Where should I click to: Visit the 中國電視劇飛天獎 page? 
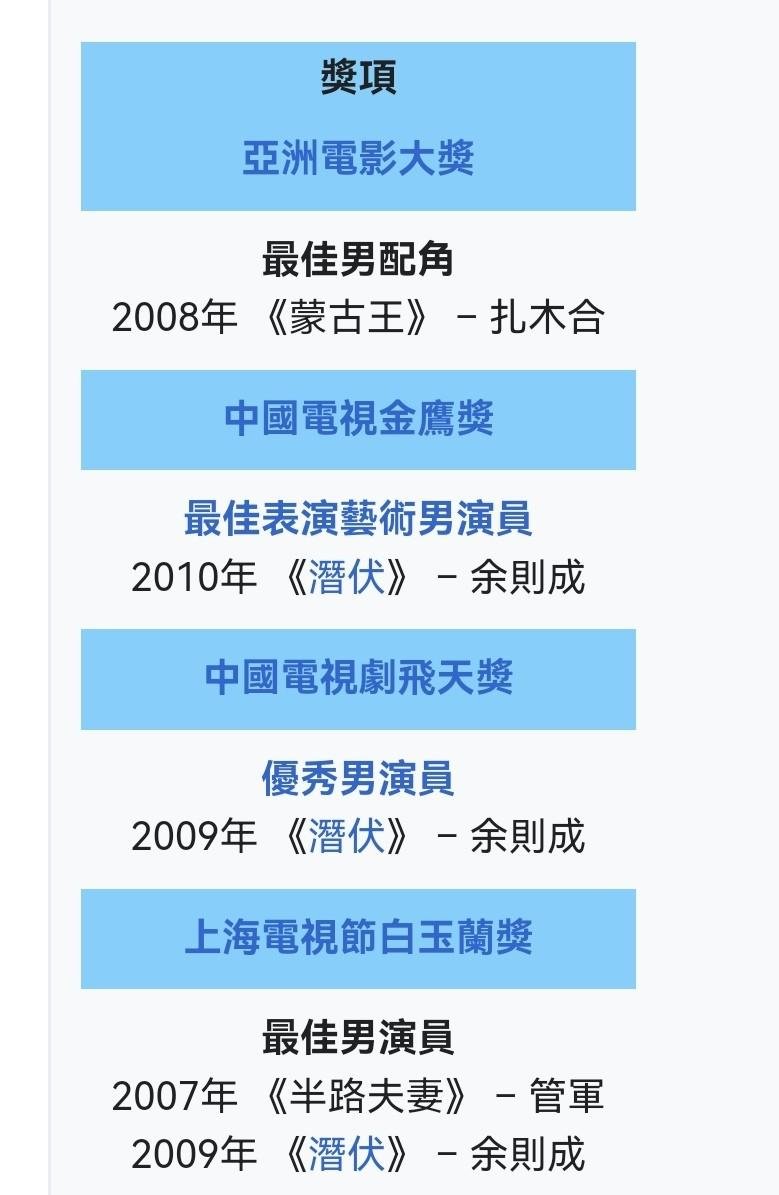coord(358,678)
